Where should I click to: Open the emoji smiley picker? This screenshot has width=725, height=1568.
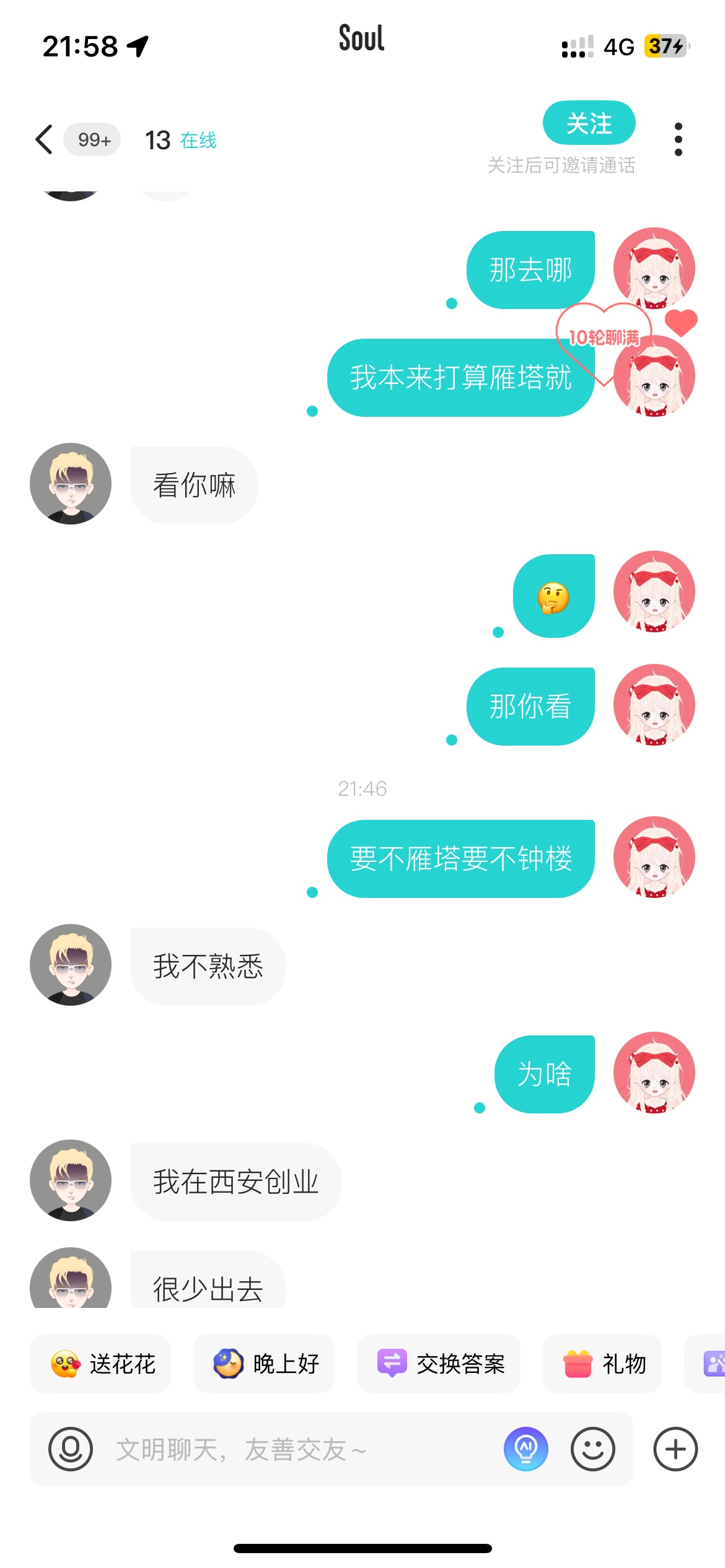point(593,1449)
